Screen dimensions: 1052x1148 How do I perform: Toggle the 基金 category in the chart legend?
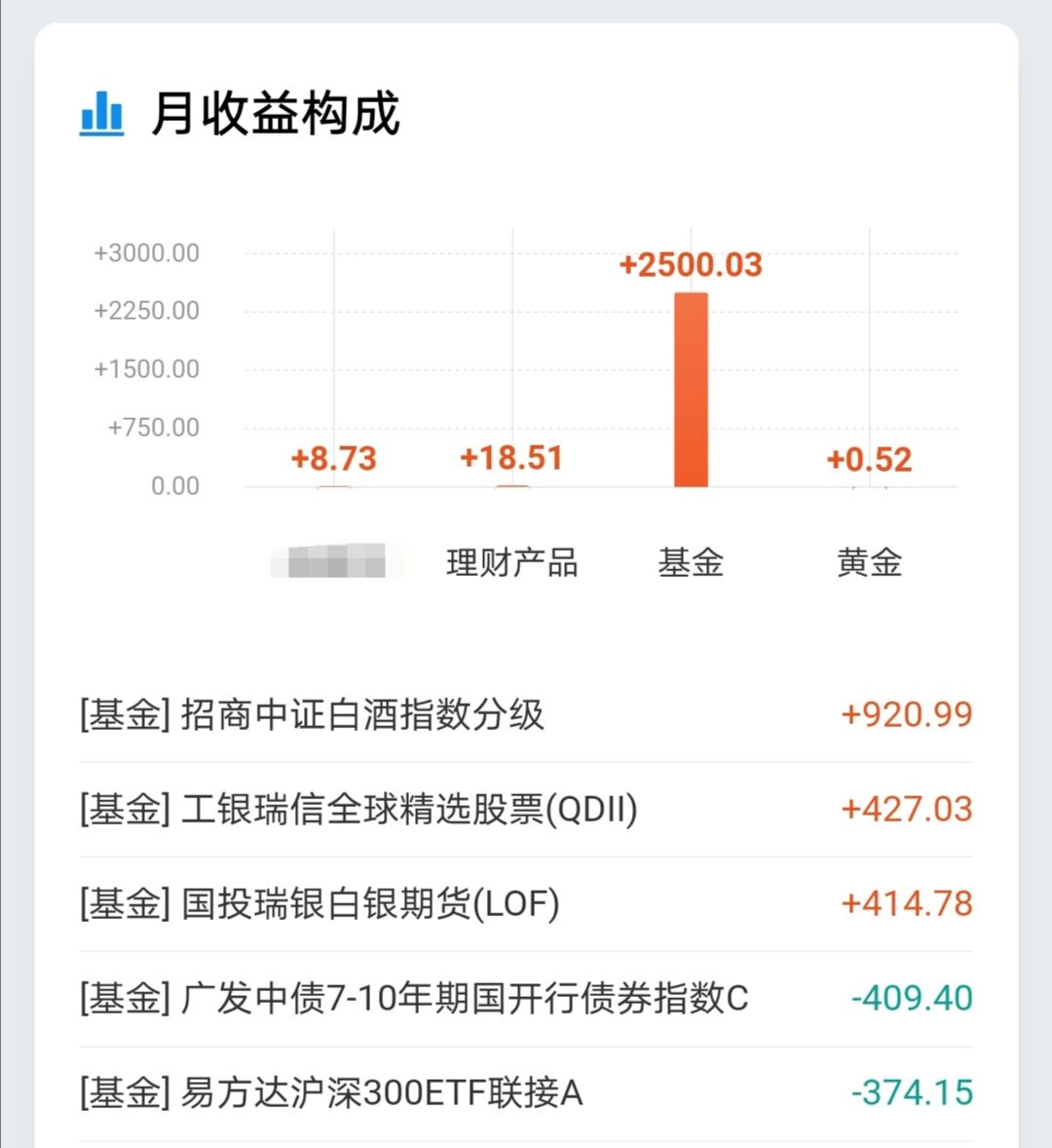tap(692, 560)
